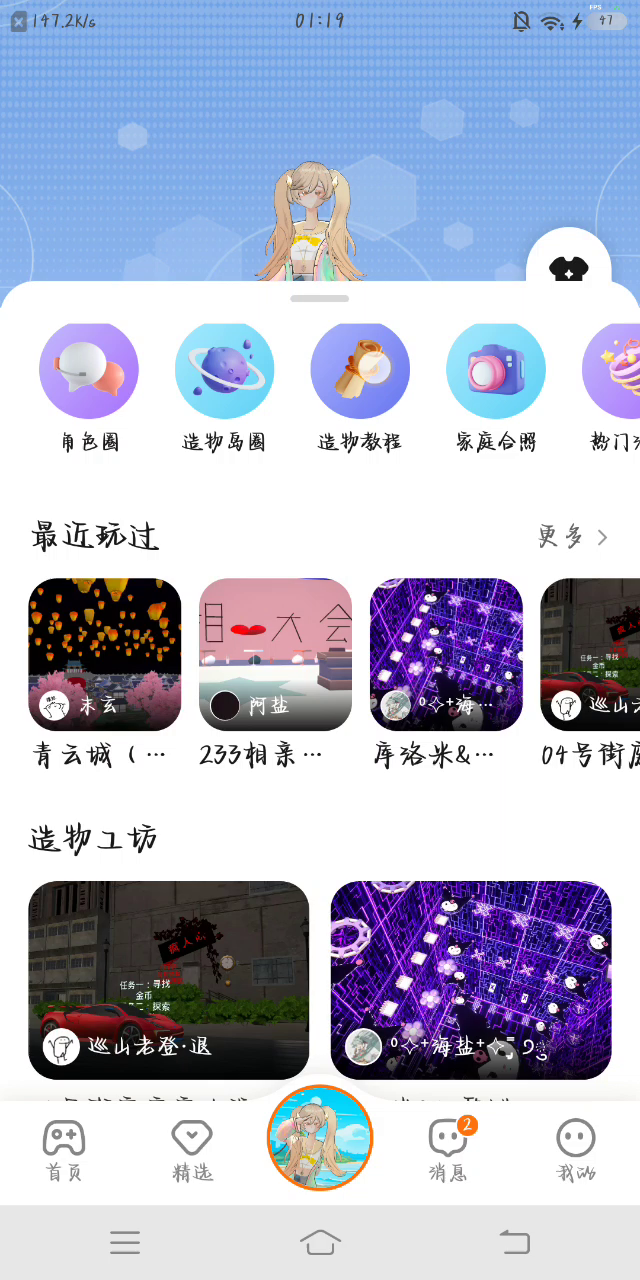The height and width of the screenshot is (1280, 640).
Task: Open the 233相亲 game by 阿盐
Action: (275, 674)
